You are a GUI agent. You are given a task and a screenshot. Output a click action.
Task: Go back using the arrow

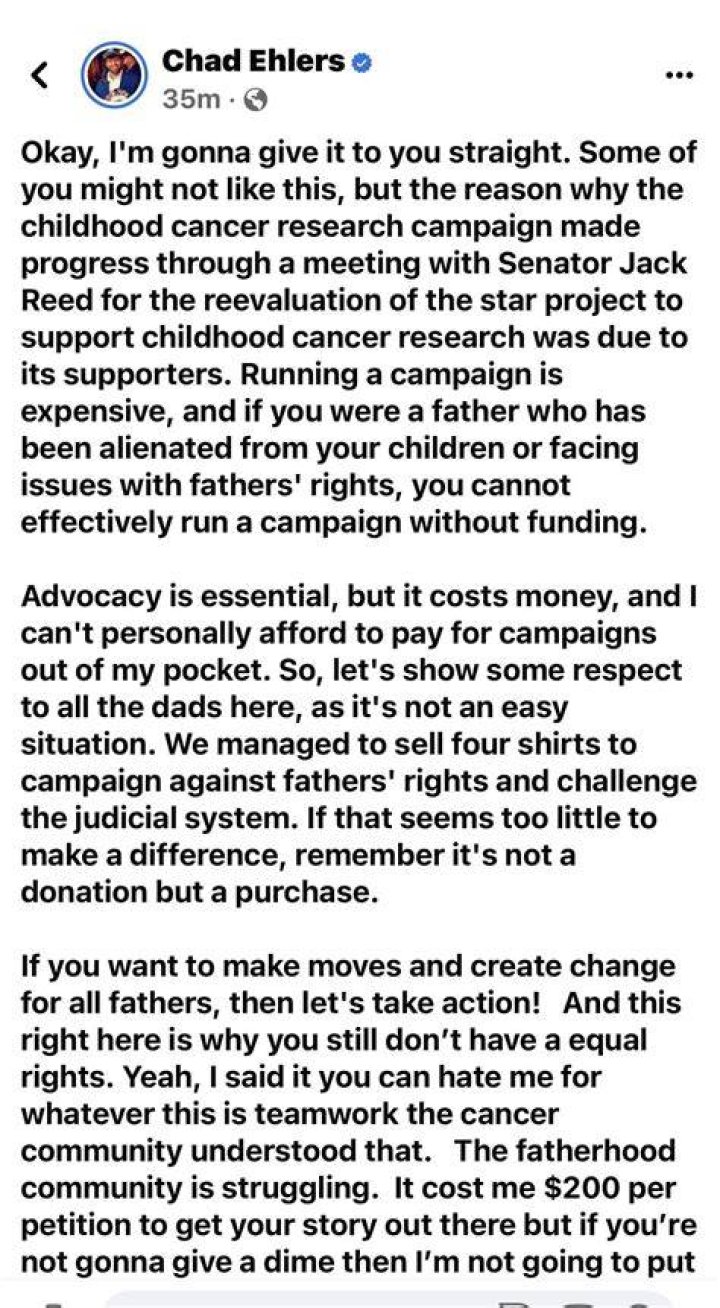point(40,74)
